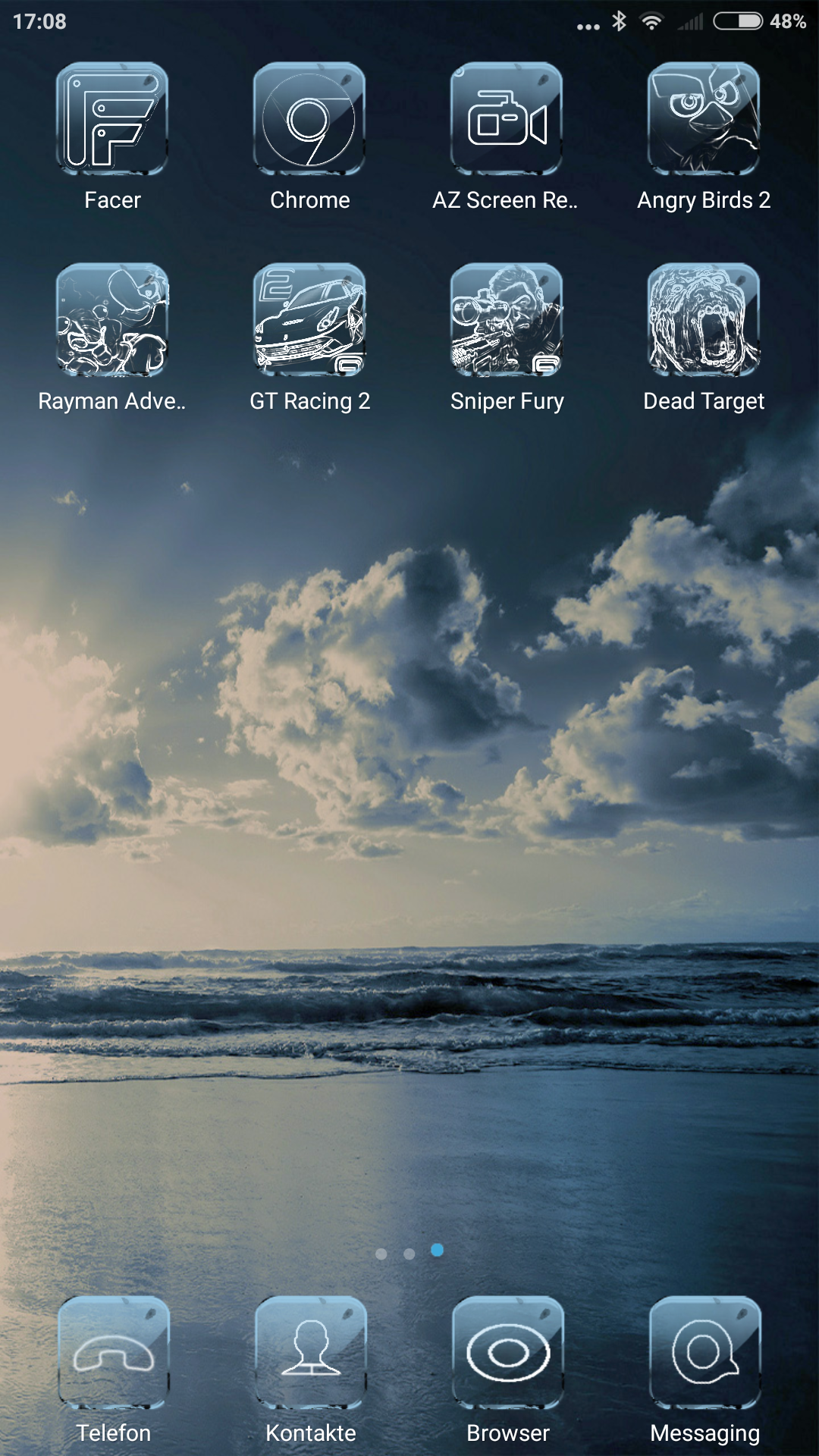Open Kontakte in the dock
Image resolution: width=819 pixels, height=1456 pixels.
click(311, 1353)
